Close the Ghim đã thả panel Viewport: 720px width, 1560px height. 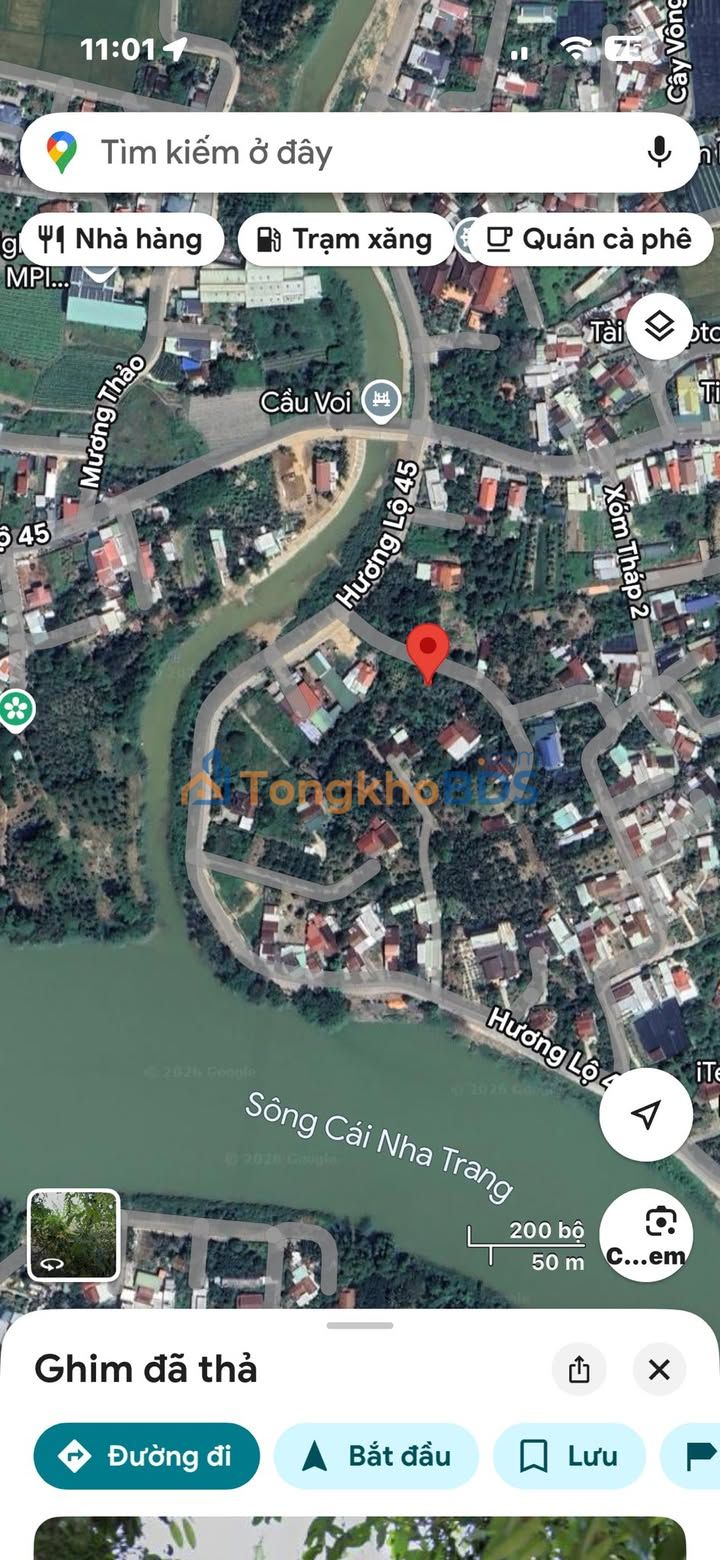659,1369
